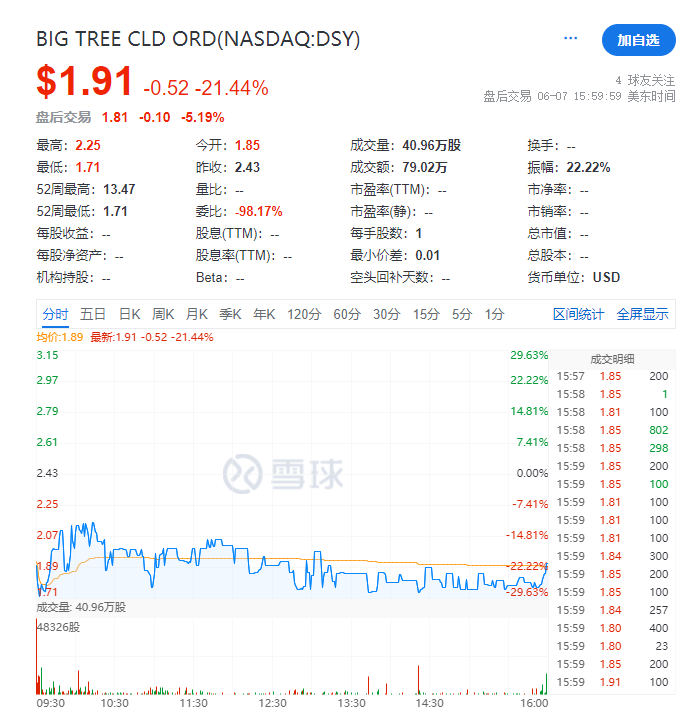Open 区间统计 range statistics
This screenshot has height=725, width=700.
(579, 314)
